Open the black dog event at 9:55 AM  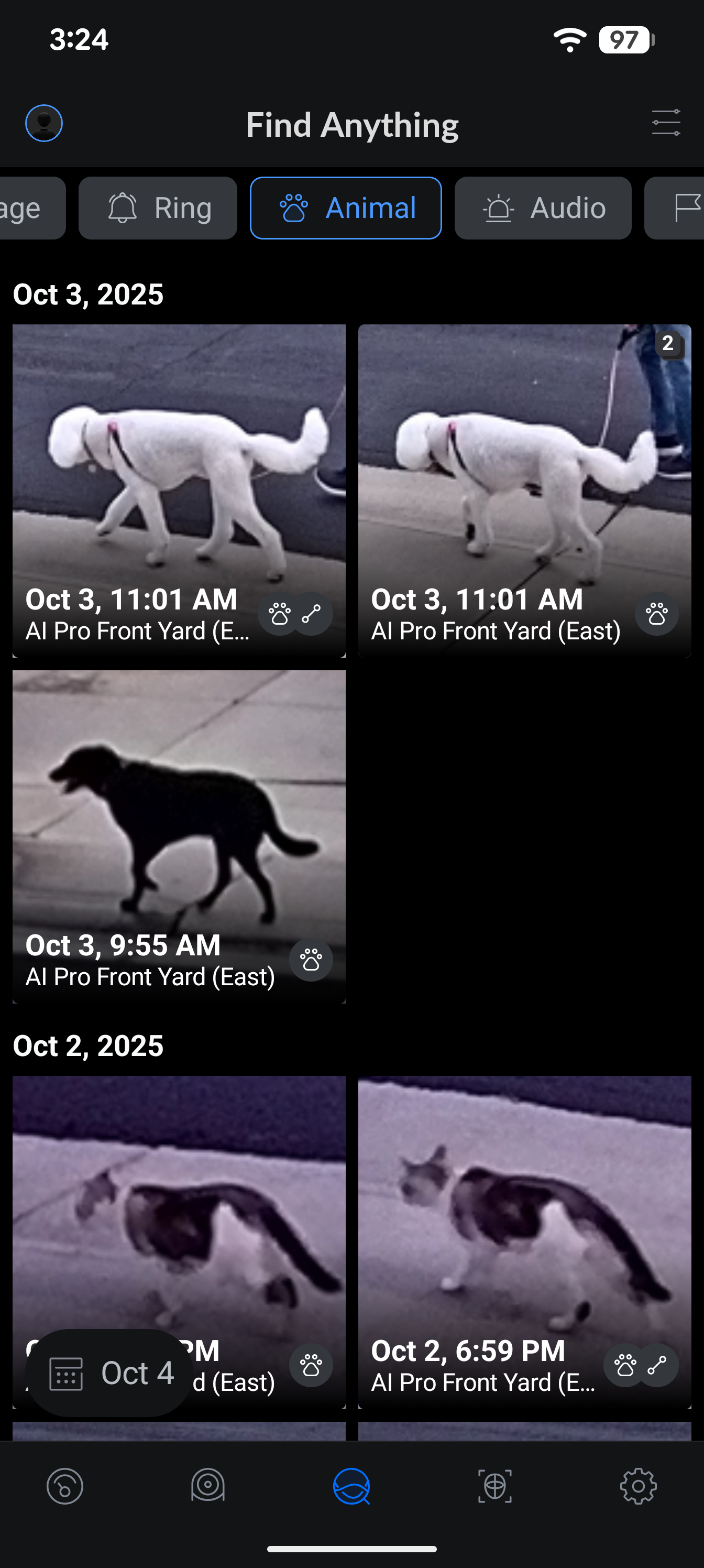[179, 835]
